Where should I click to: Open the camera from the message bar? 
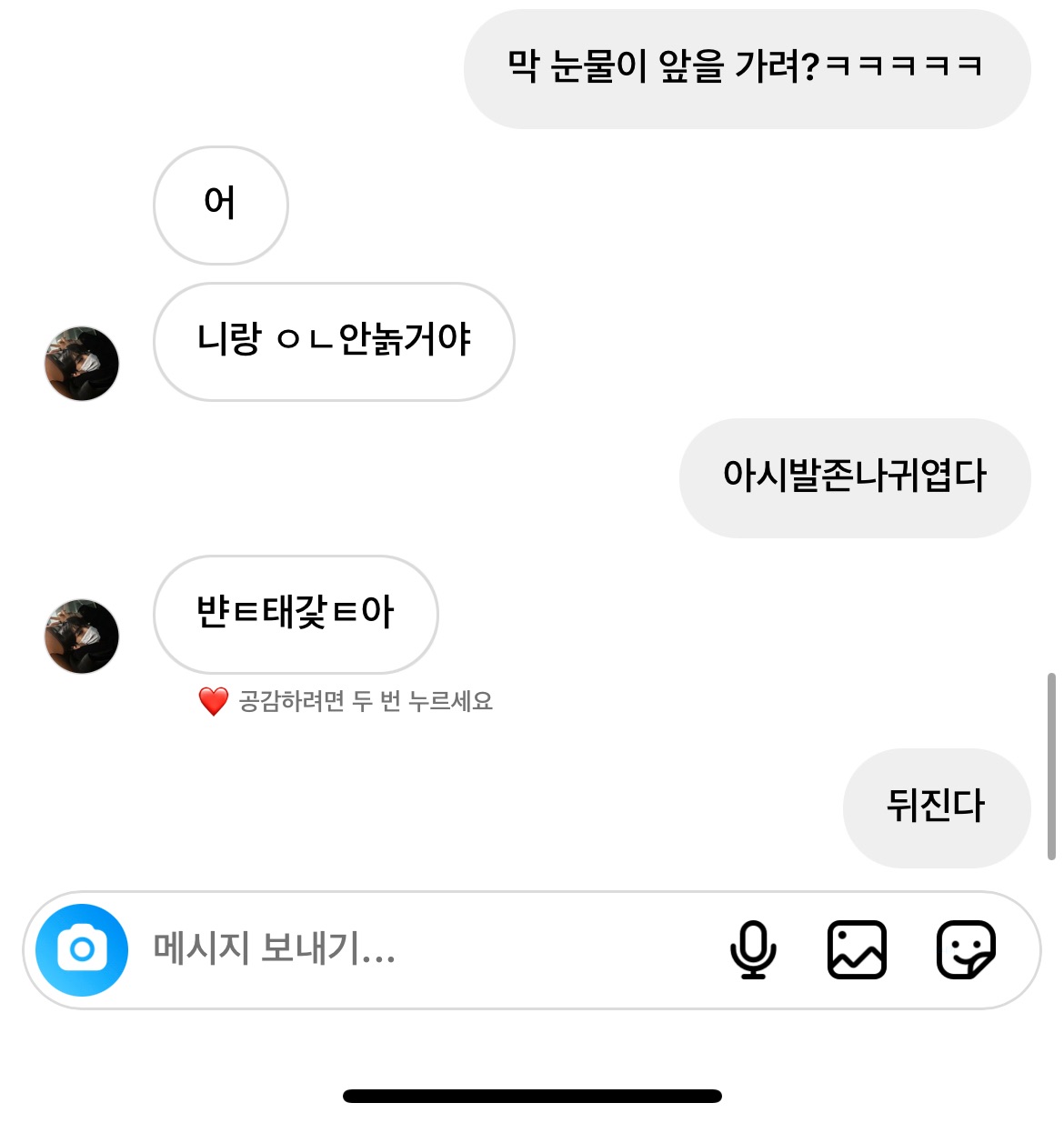pyautogui.click(x=82, y=949)
